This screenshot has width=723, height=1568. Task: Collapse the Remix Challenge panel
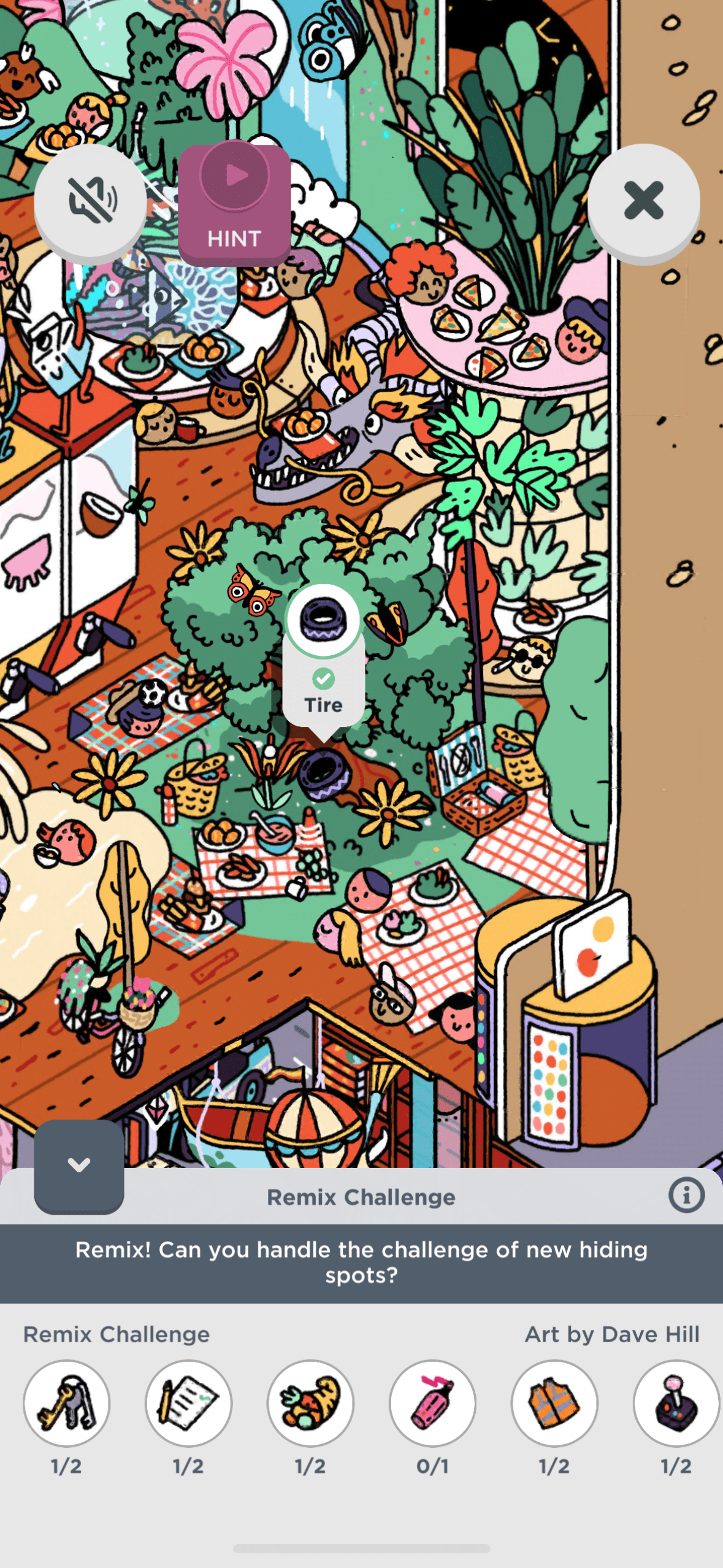click(x=79, y=1165)
